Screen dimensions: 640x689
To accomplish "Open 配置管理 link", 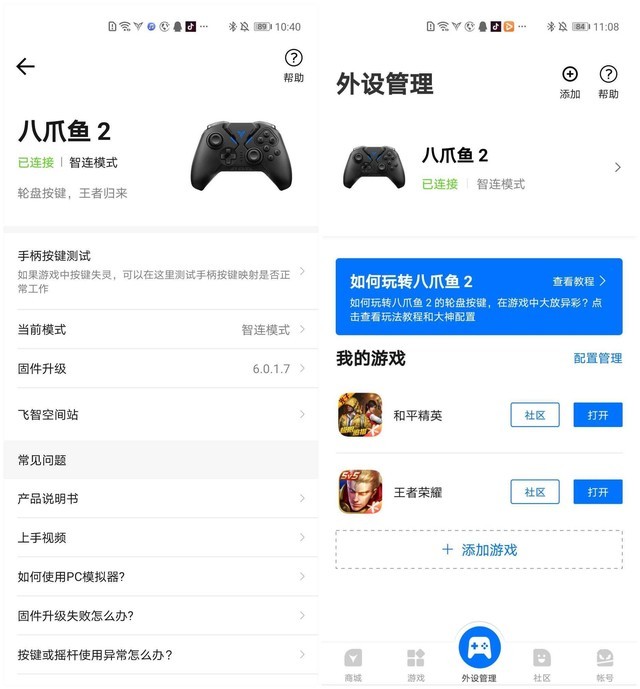I will (597, 358).
